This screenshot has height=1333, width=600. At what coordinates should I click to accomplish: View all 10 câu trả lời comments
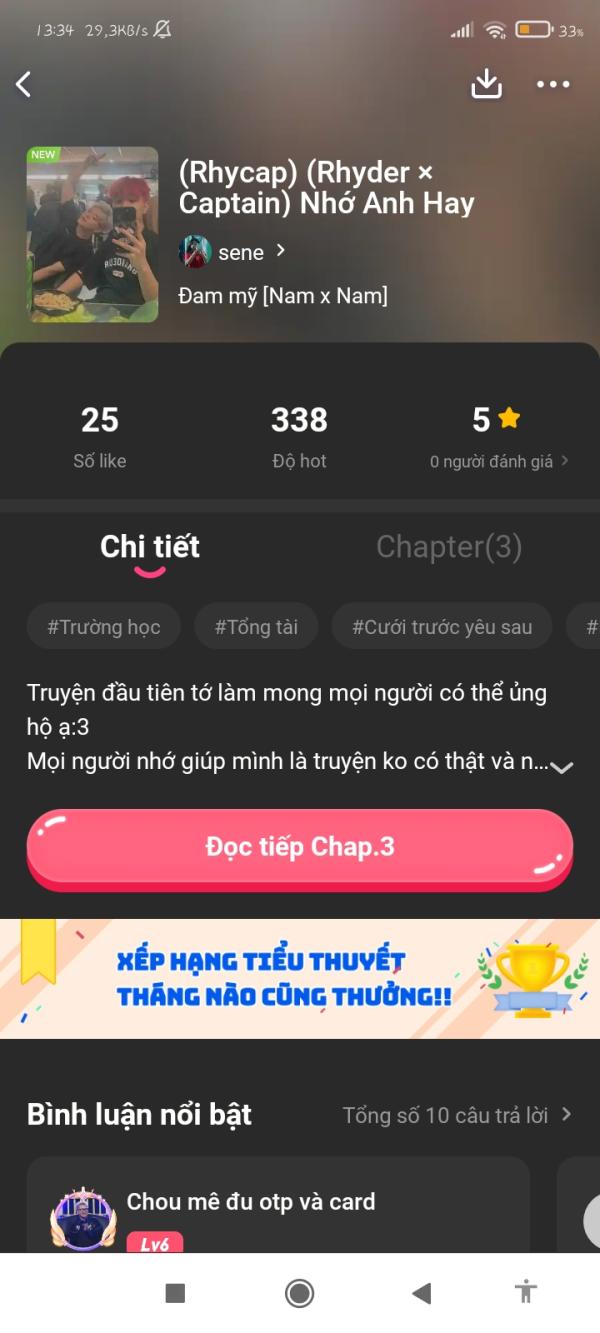(x=456, y=1115)
